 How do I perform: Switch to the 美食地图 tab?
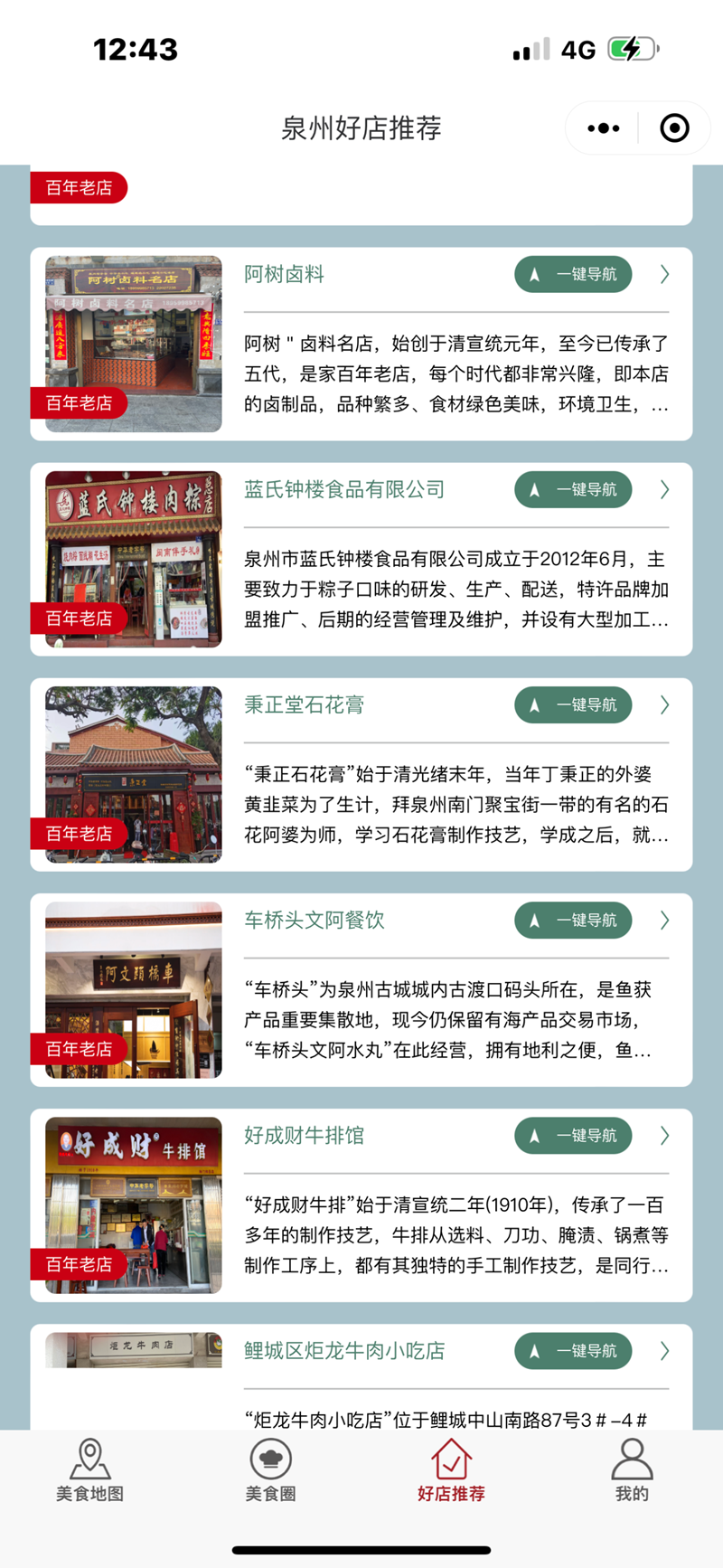click(89, 1469)
